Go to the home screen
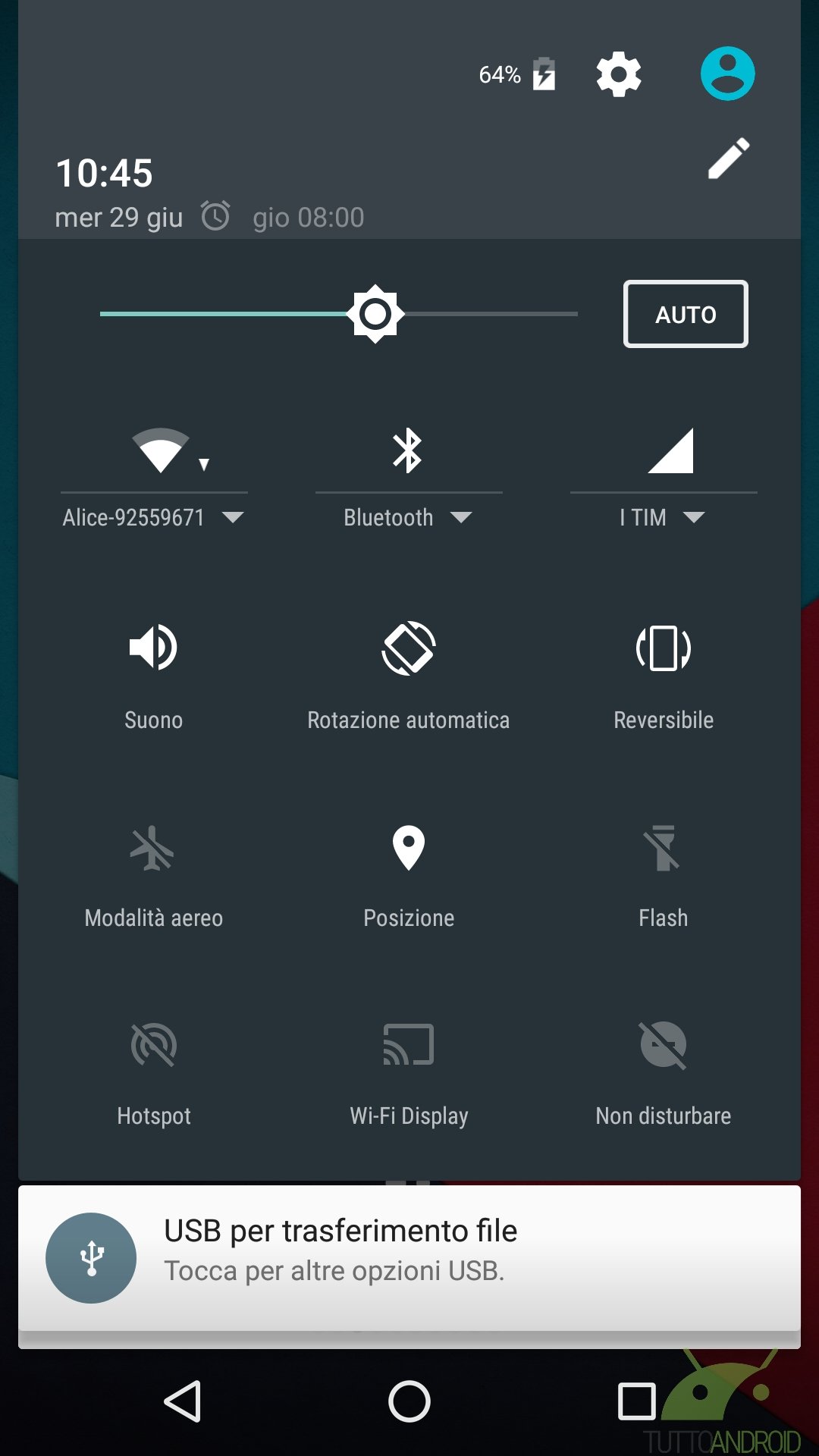819x1456 pixels. (409, 1401)
